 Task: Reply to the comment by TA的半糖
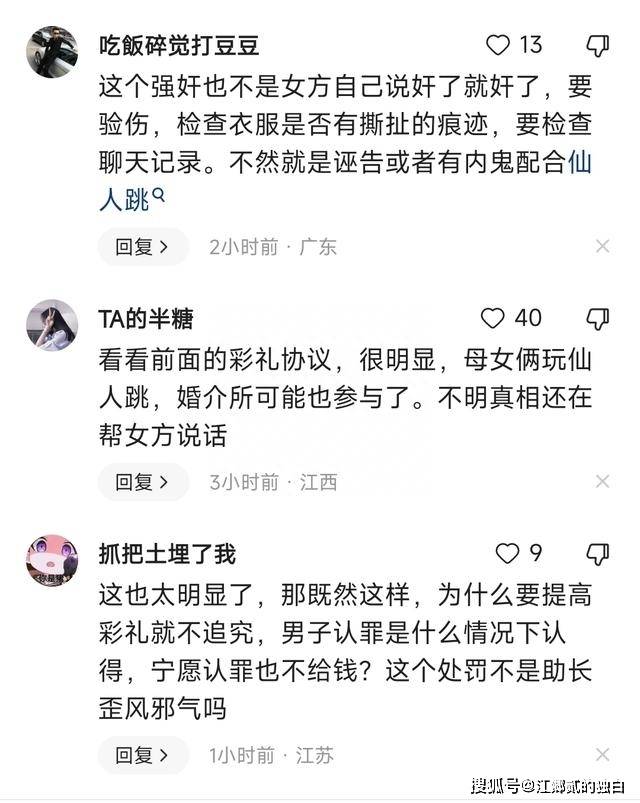[x=142, y=482]
